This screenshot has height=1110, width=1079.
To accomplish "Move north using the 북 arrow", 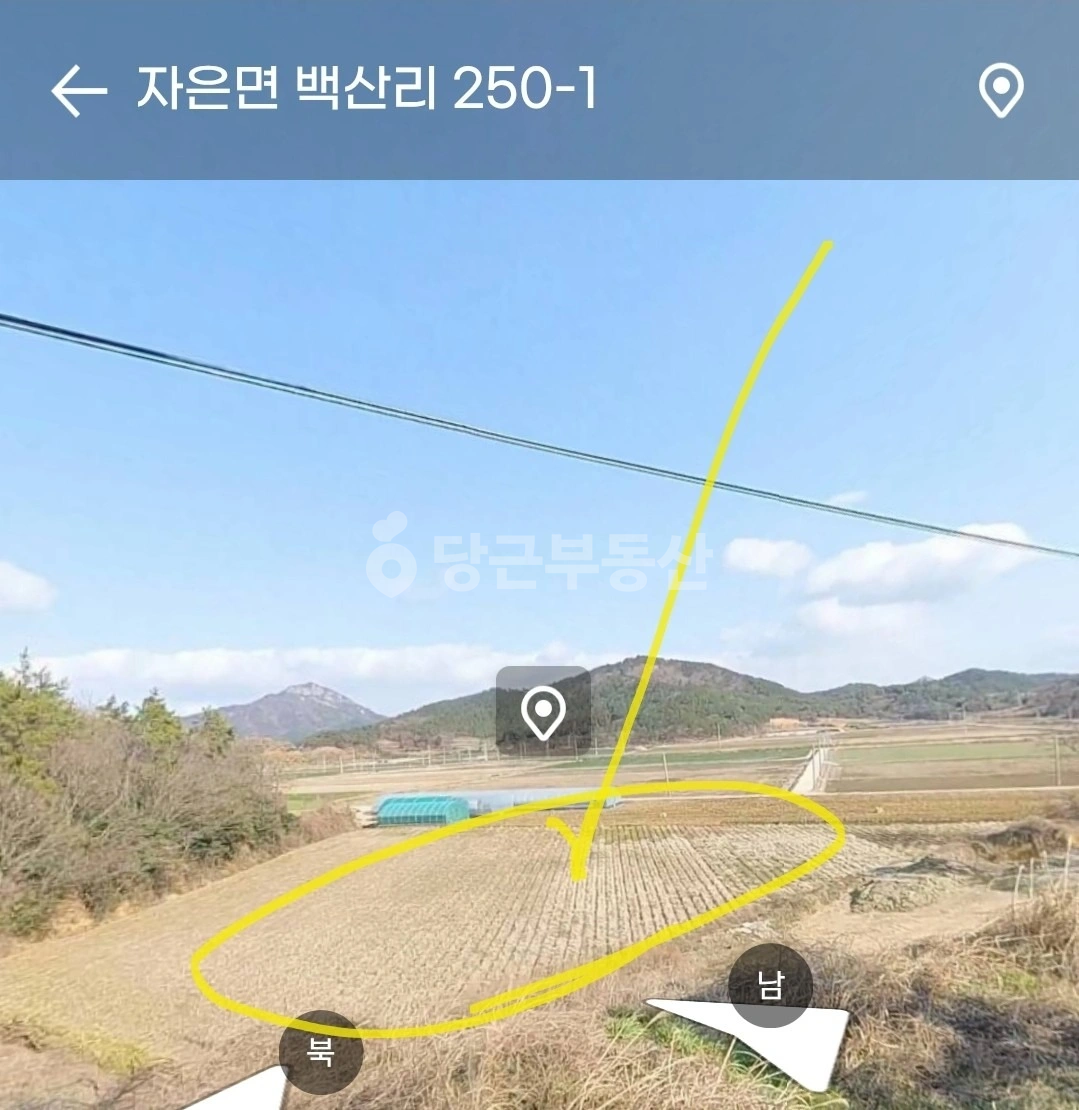I will pyautogui.click(x=321, y=1052).
